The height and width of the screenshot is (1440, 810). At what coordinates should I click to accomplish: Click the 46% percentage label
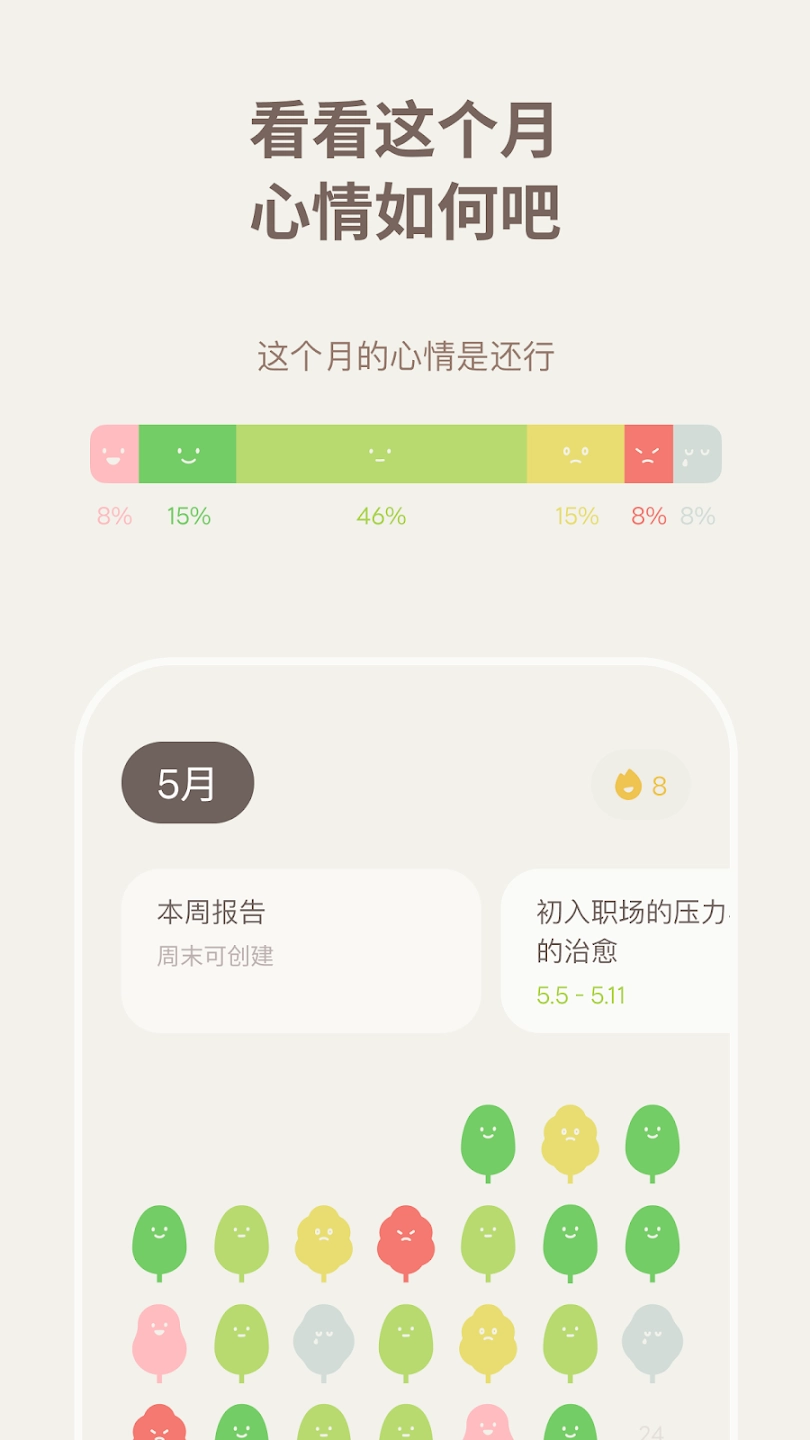coord(380,517)
